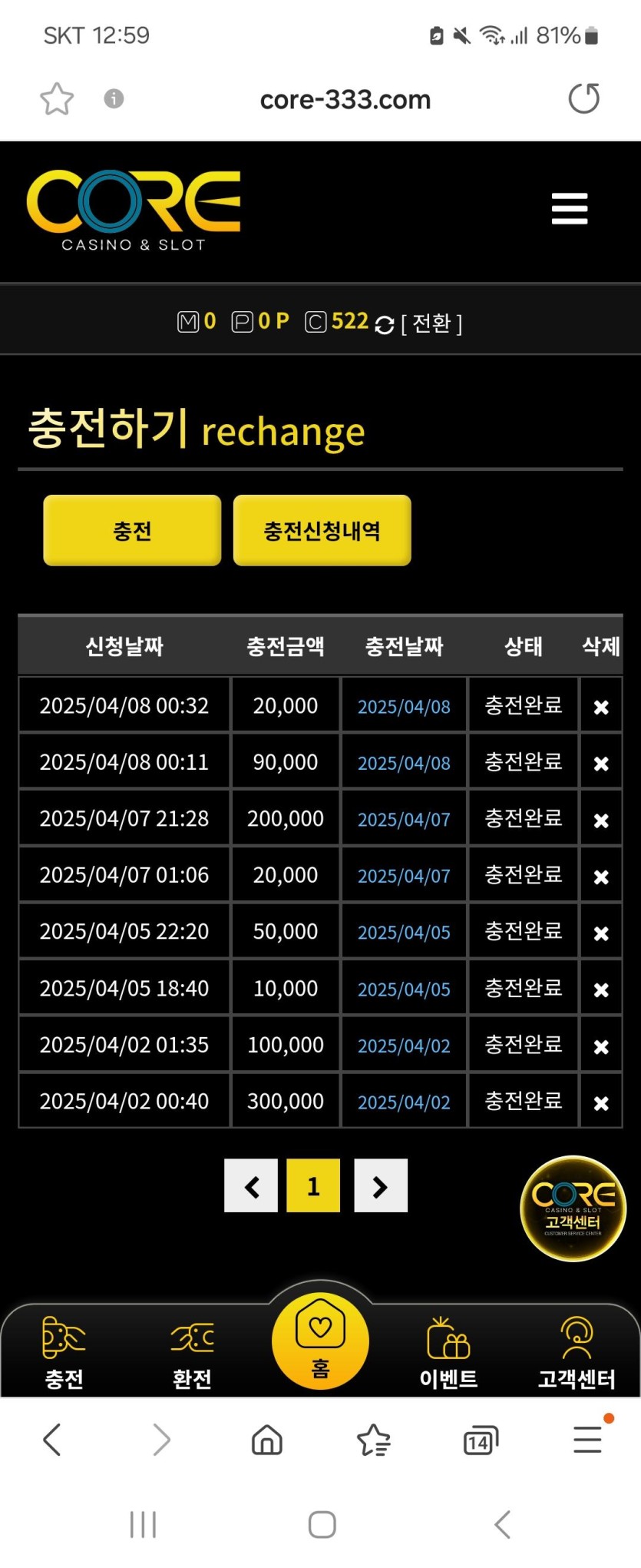Open the hamburger menu

569,209
